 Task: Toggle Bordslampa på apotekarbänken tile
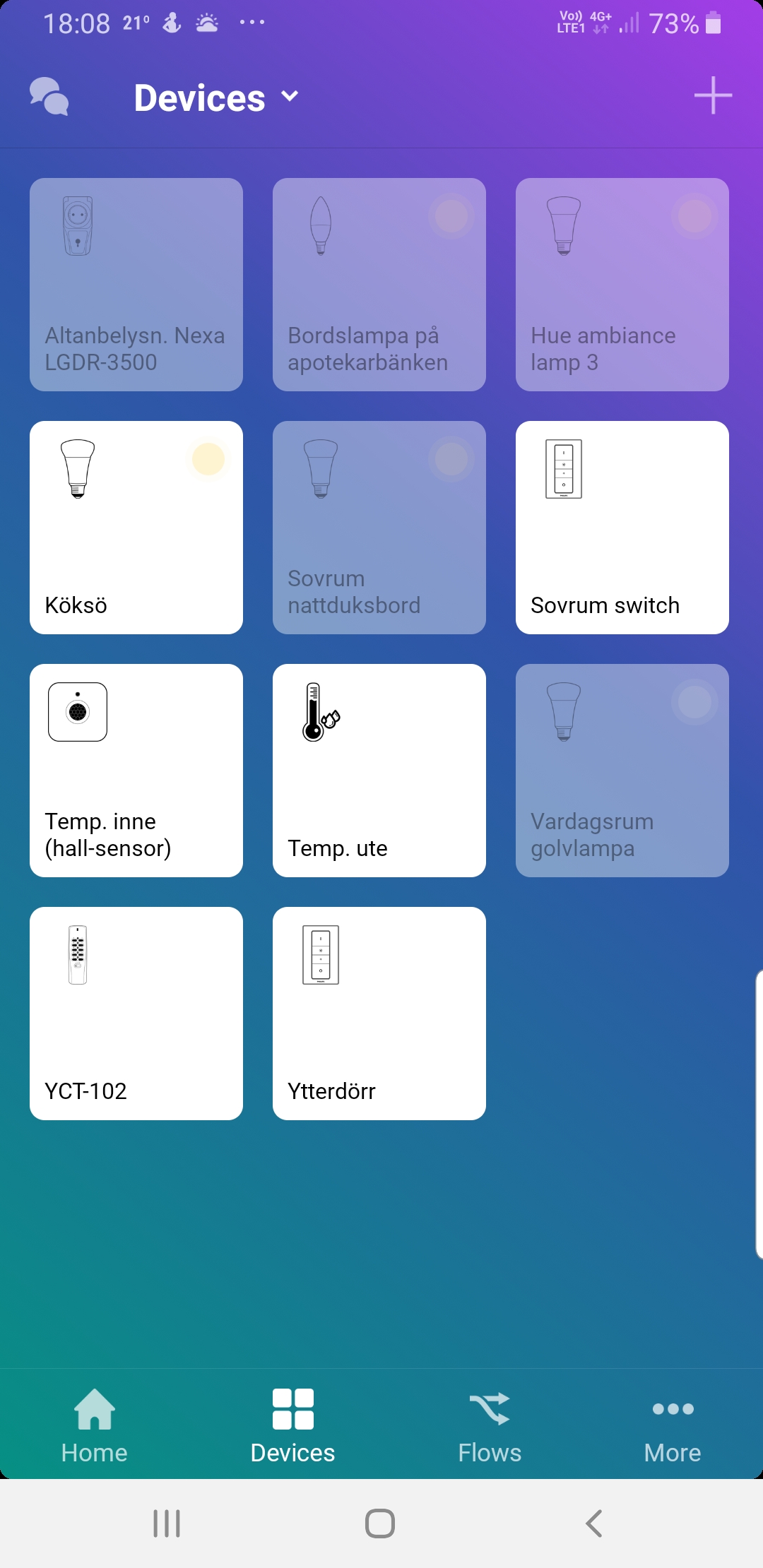pos(379,285)
